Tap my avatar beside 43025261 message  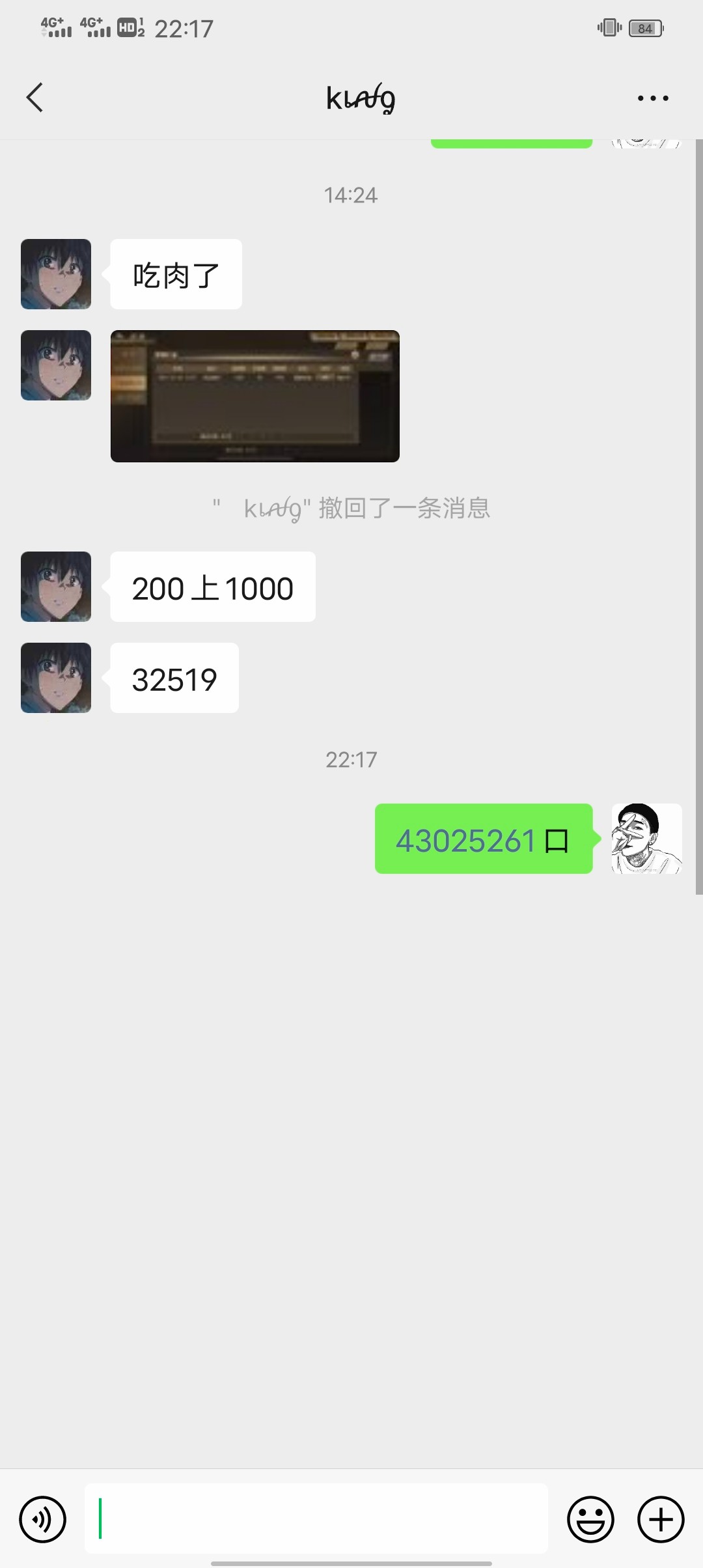646,839
